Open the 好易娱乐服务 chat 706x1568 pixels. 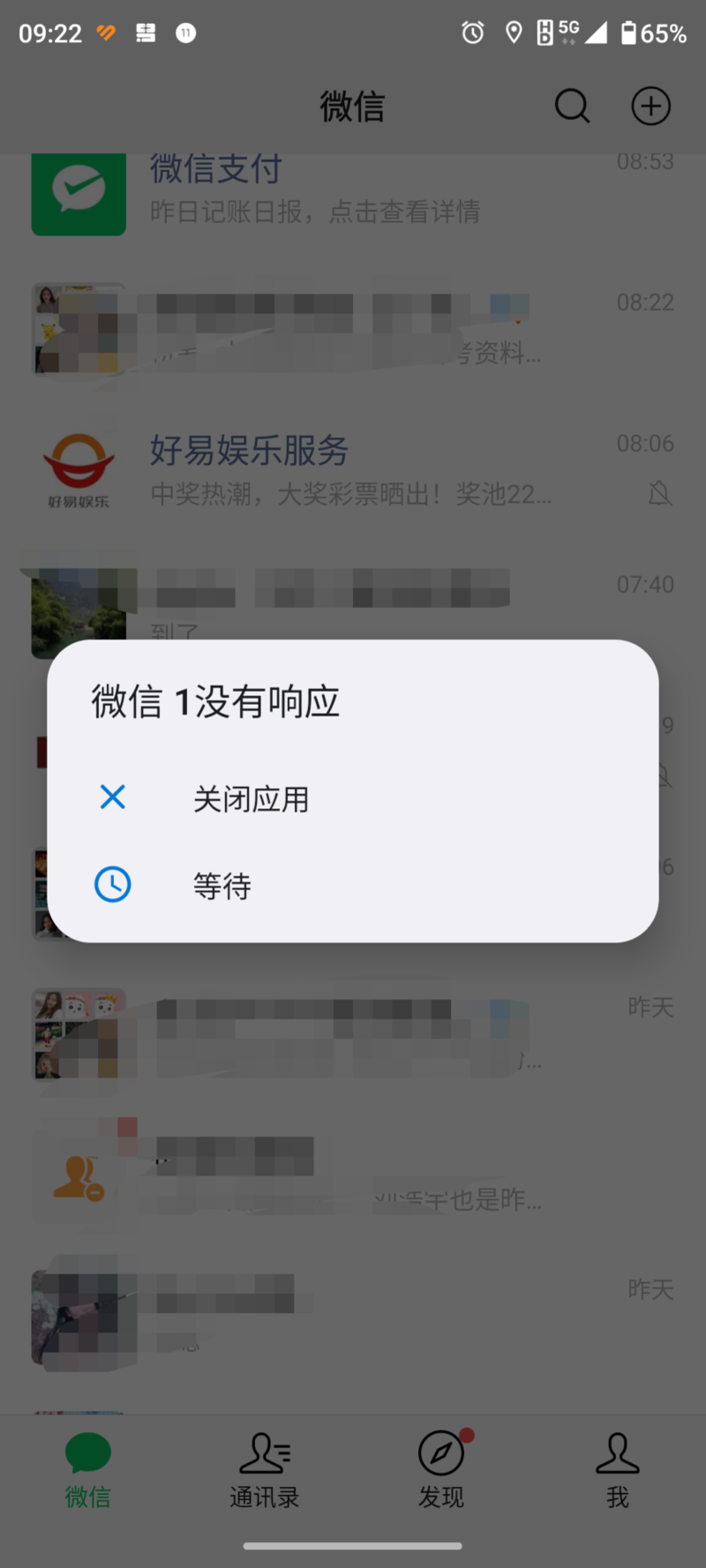(x=353, y=468)
